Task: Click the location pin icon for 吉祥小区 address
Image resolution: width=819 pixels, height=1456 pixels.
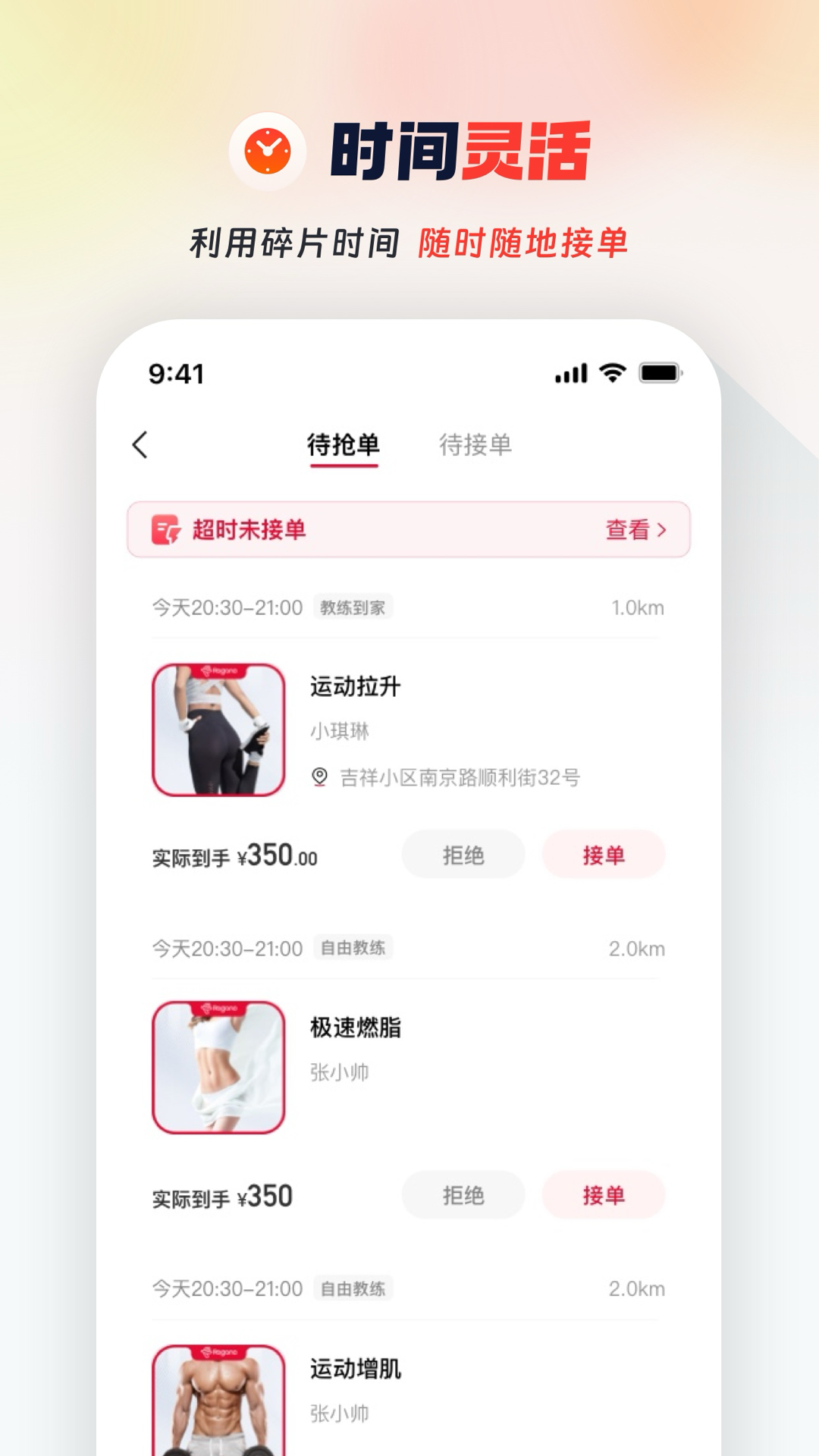Action: (321, 774)
